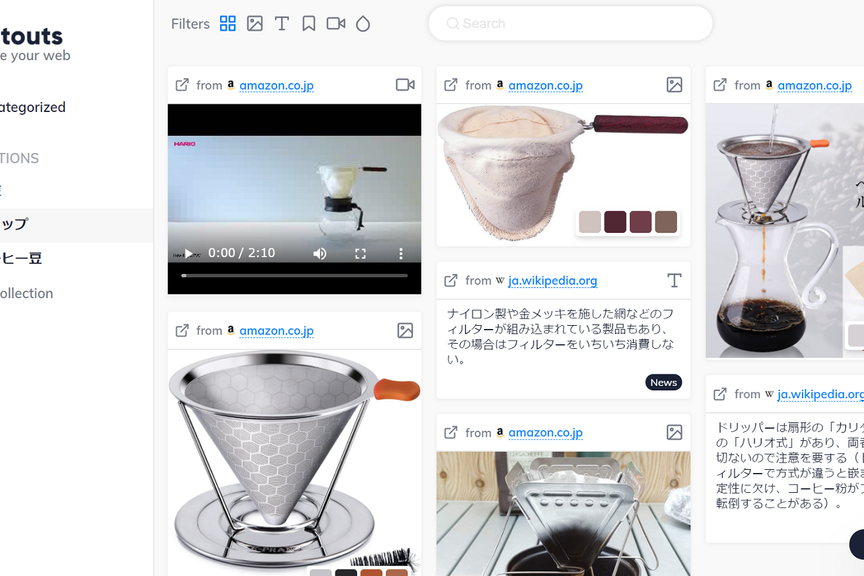Open the ja.wikipedia.org link on nylon filter note
Image resolution: width=864 pixels, height=576 pixels.
click(552, 281)
